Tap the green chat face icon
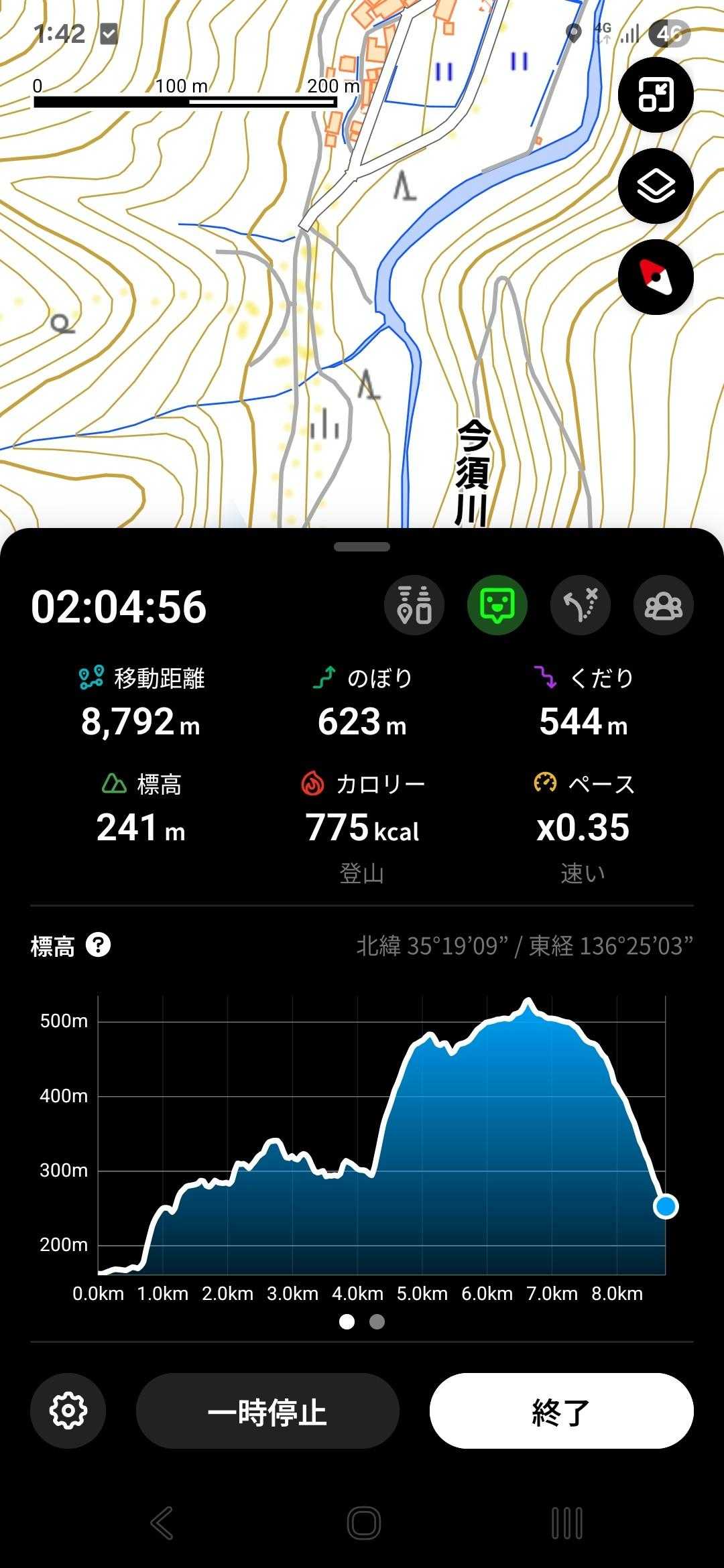The height and width of the screenshot is (1568, 724). point(497,605)
